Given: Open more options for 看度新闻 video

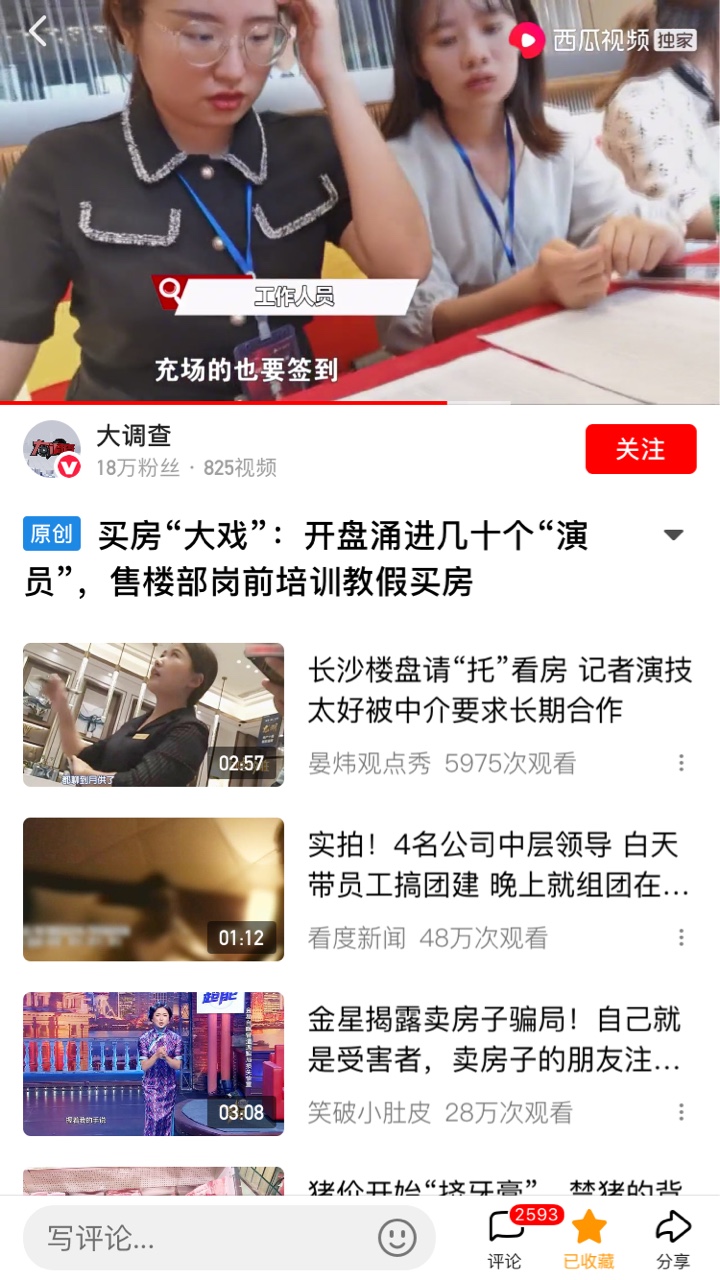Looking at the screenshot, I should tap(681, 937).
